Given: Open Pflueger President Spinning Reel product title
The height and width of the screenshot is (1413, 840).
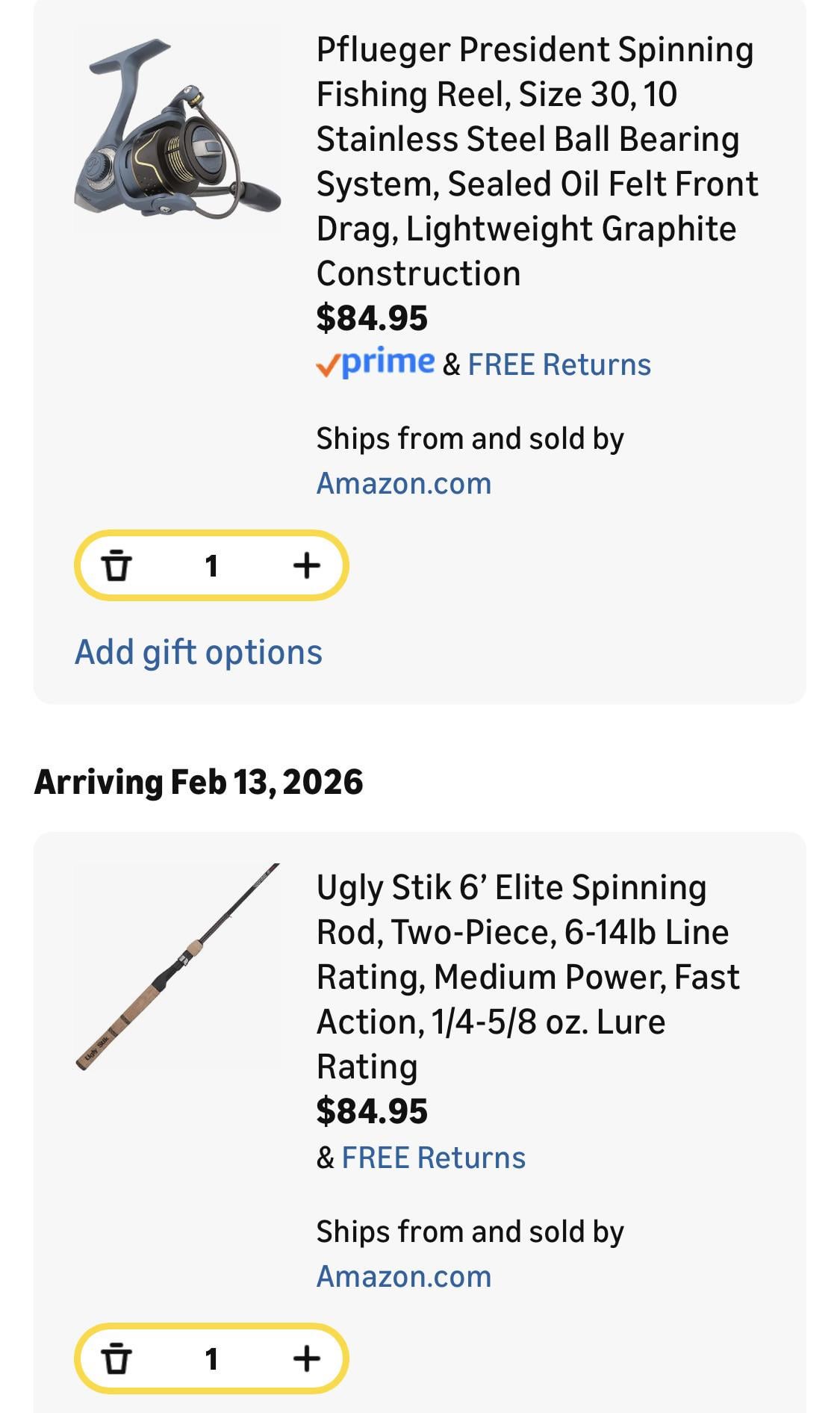Looking at the screenshot, I should pos(536,161).
